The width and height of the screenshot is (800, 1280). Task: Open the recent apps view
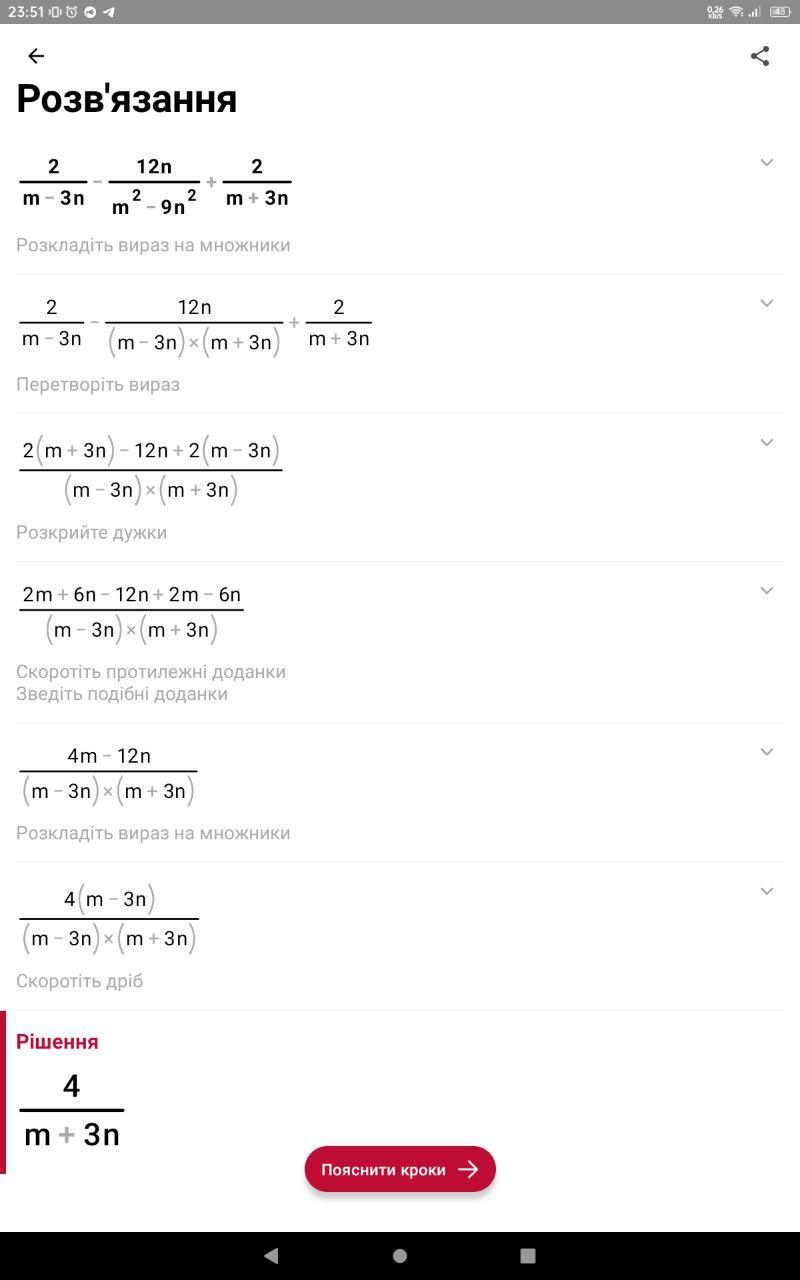[528, 1255]
